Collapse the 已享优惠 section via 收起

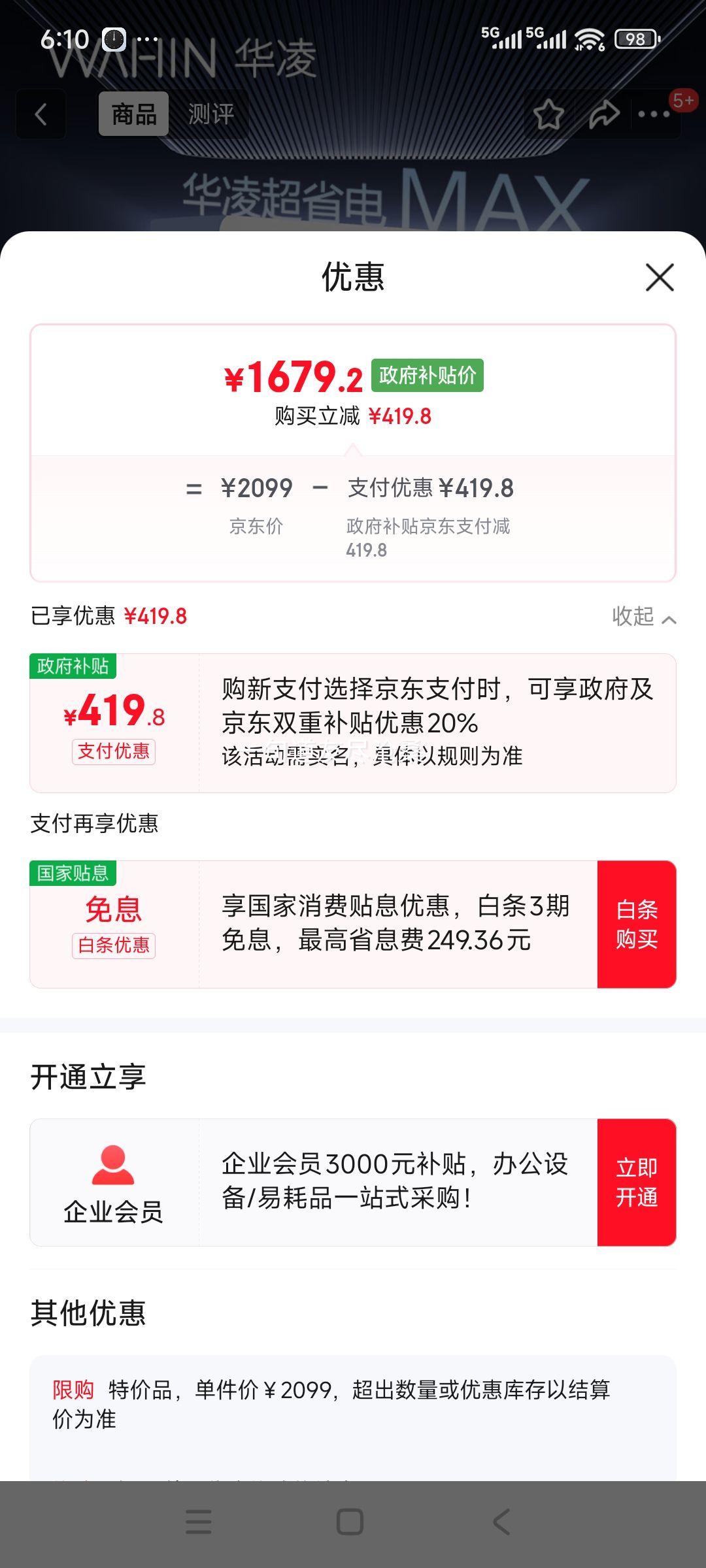click(643, 617)
